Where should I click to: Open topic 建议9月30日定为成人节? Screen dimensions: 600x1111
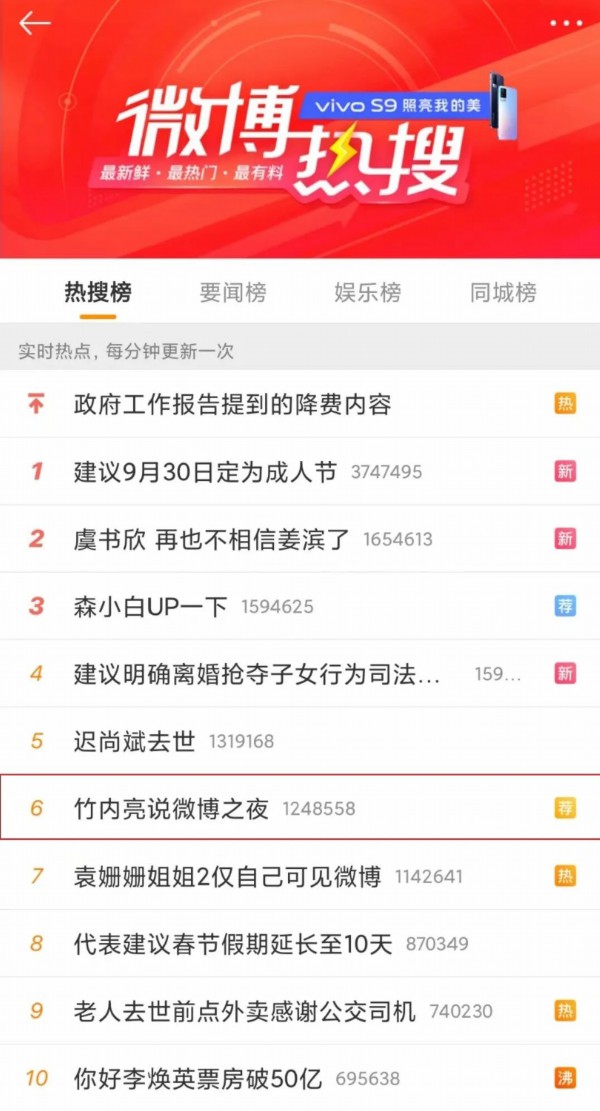click(x=205, y=472)
